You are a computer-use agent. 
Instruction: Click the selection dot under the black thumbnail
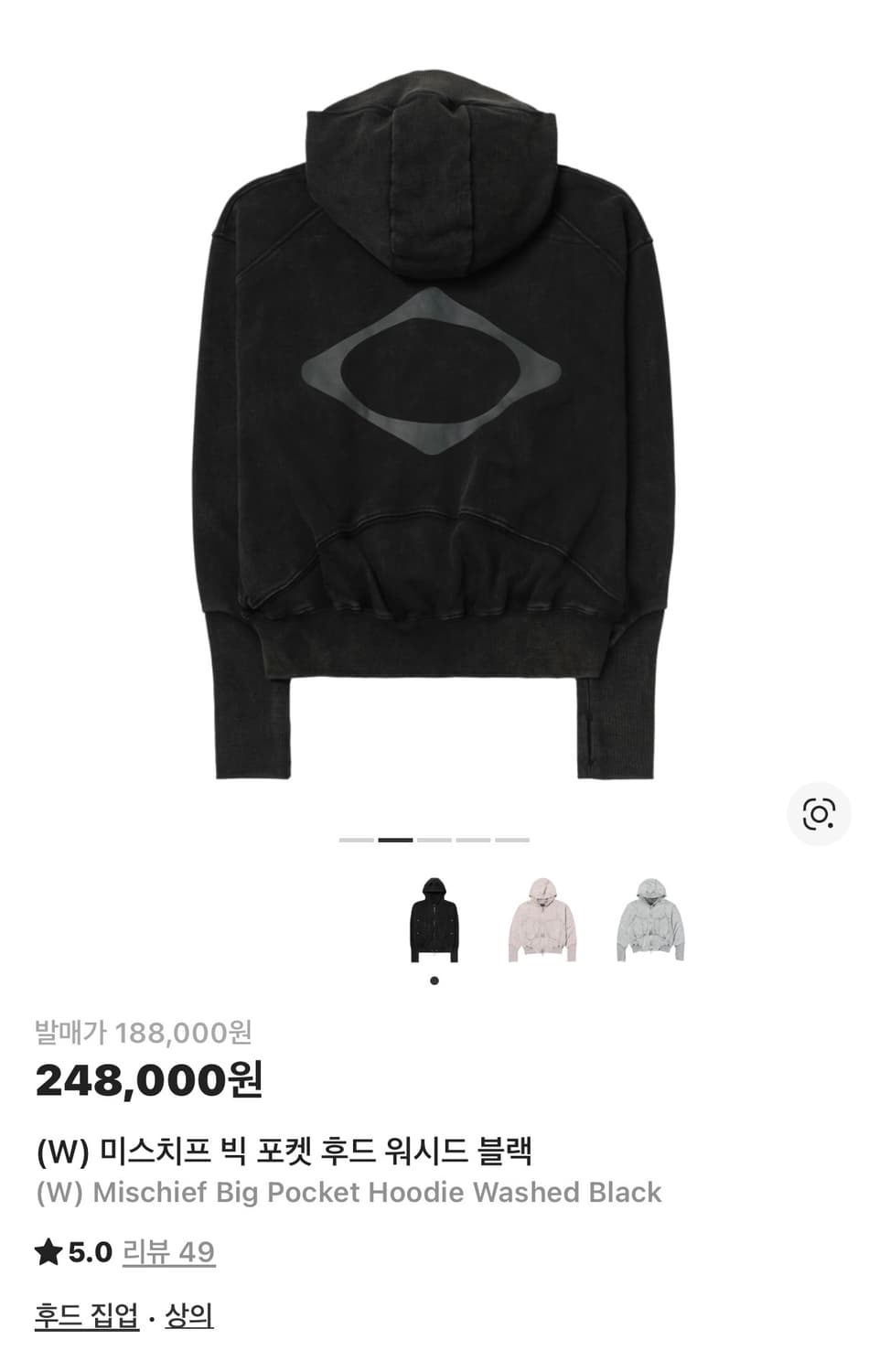click(434, 981)
